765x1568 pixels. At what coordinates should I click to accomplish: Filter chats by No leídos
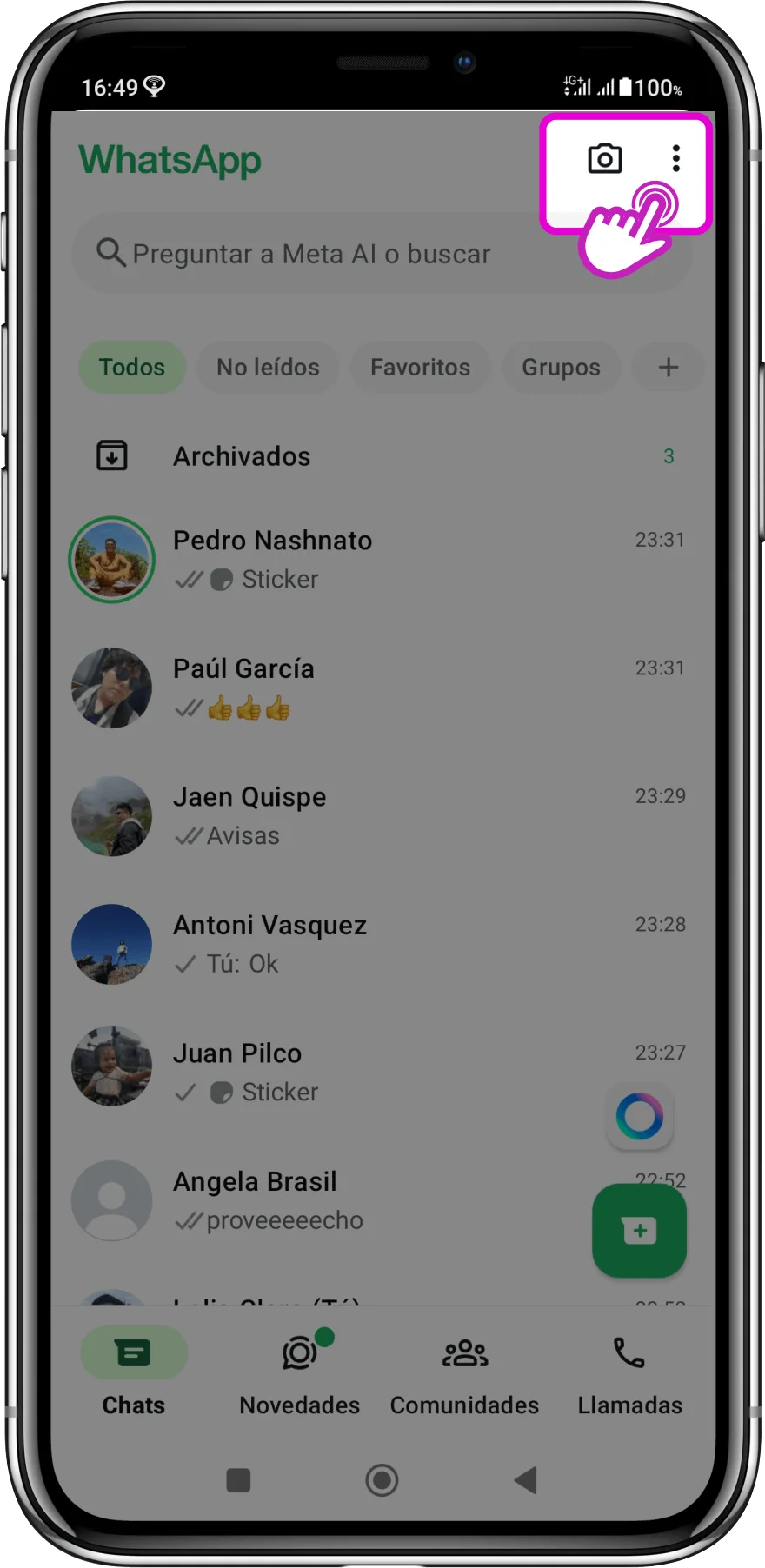pos(268,367)
